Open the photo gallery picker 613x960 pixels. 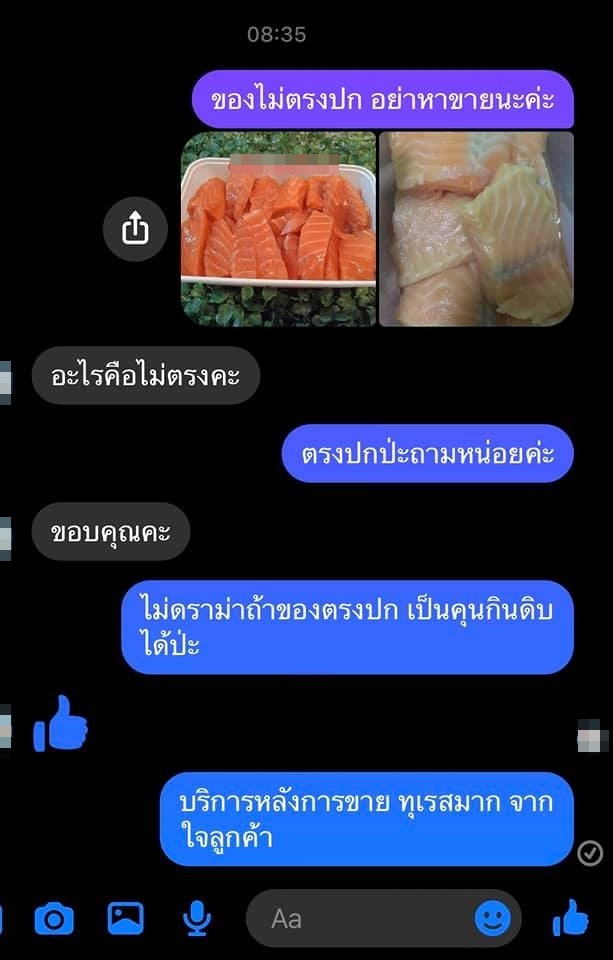coord(126,918)
